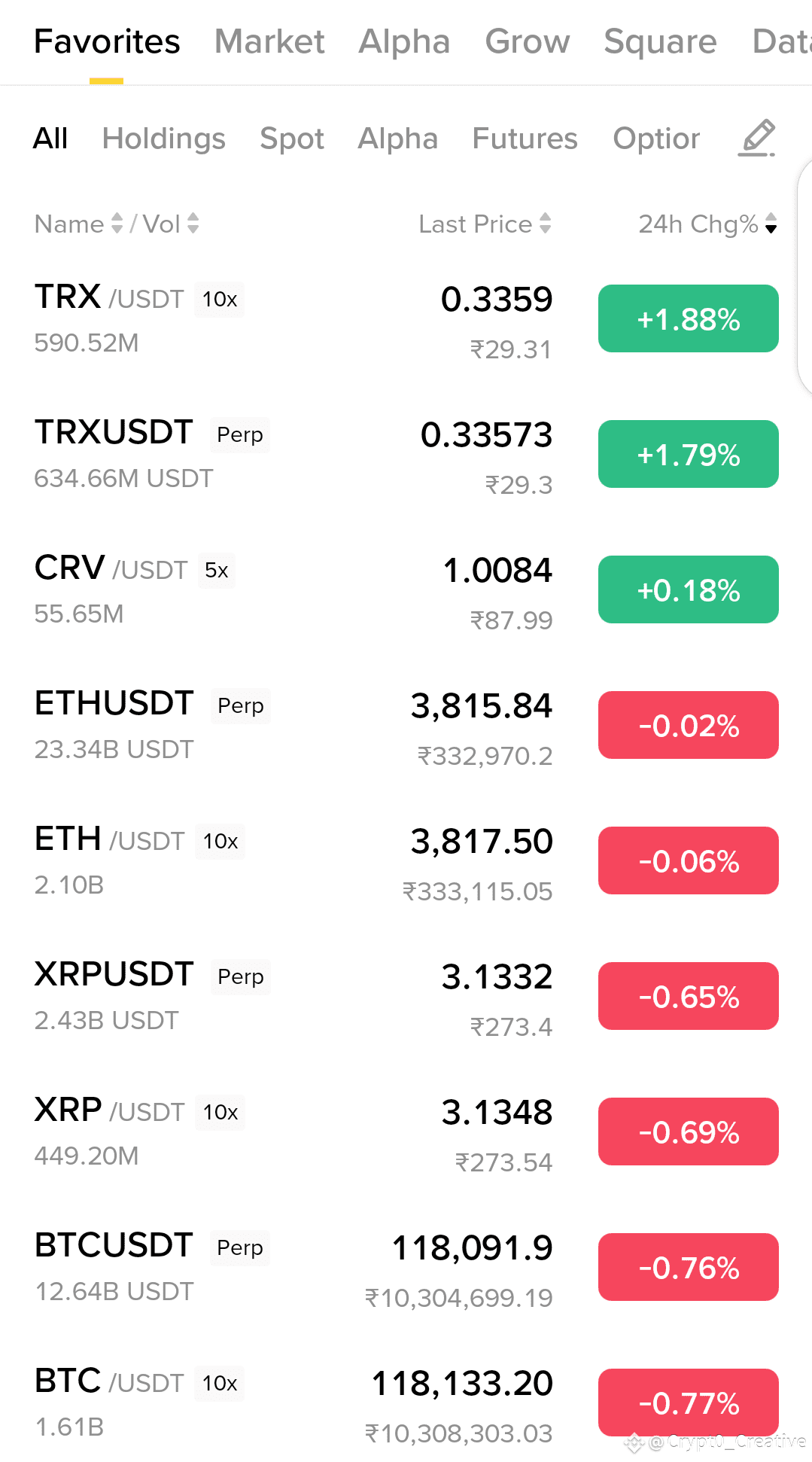Open the edit favorites pencil icon

pos(757,138)
